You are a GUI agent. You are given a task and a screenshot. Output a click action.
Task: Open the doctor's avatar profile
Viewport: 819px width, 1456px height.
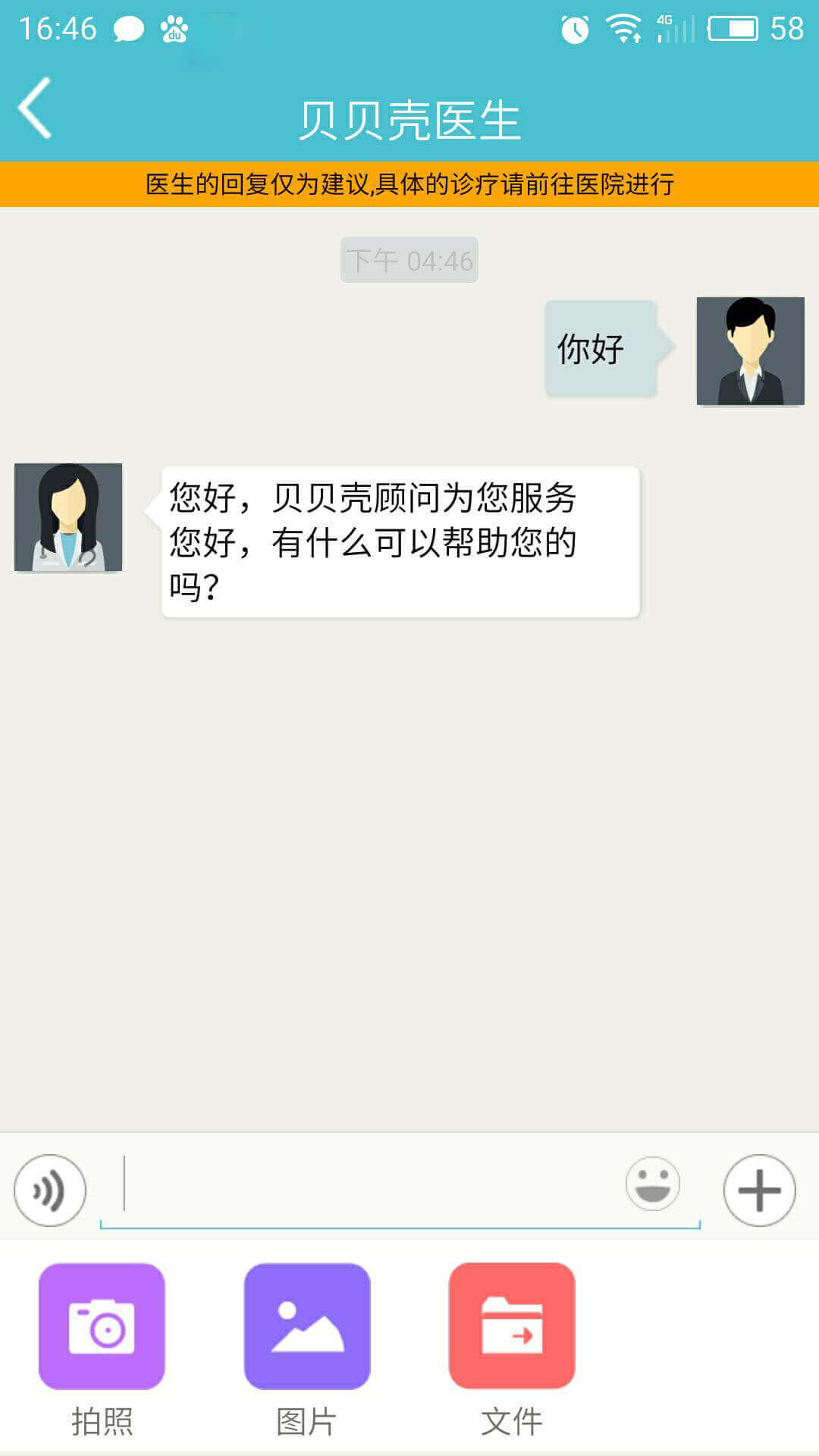68,517
